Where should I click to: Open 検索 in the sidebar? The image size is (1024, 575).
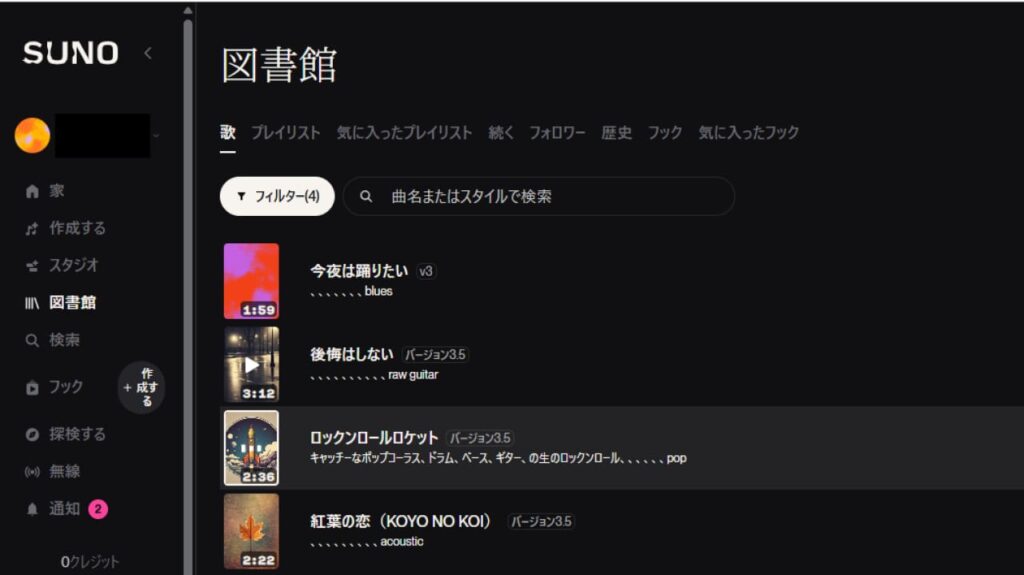pyautogui.click(x=64, y=340)
